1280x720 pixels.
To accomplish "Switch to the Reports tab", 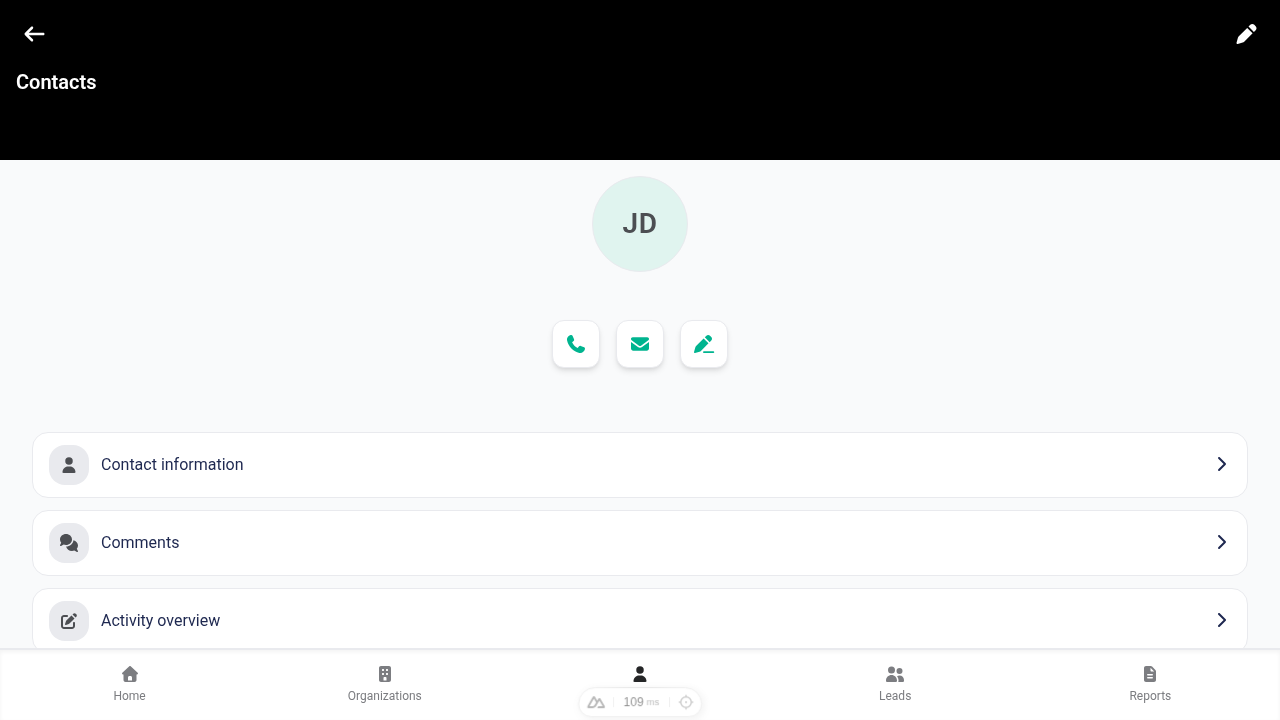I will pos(1150,683).
